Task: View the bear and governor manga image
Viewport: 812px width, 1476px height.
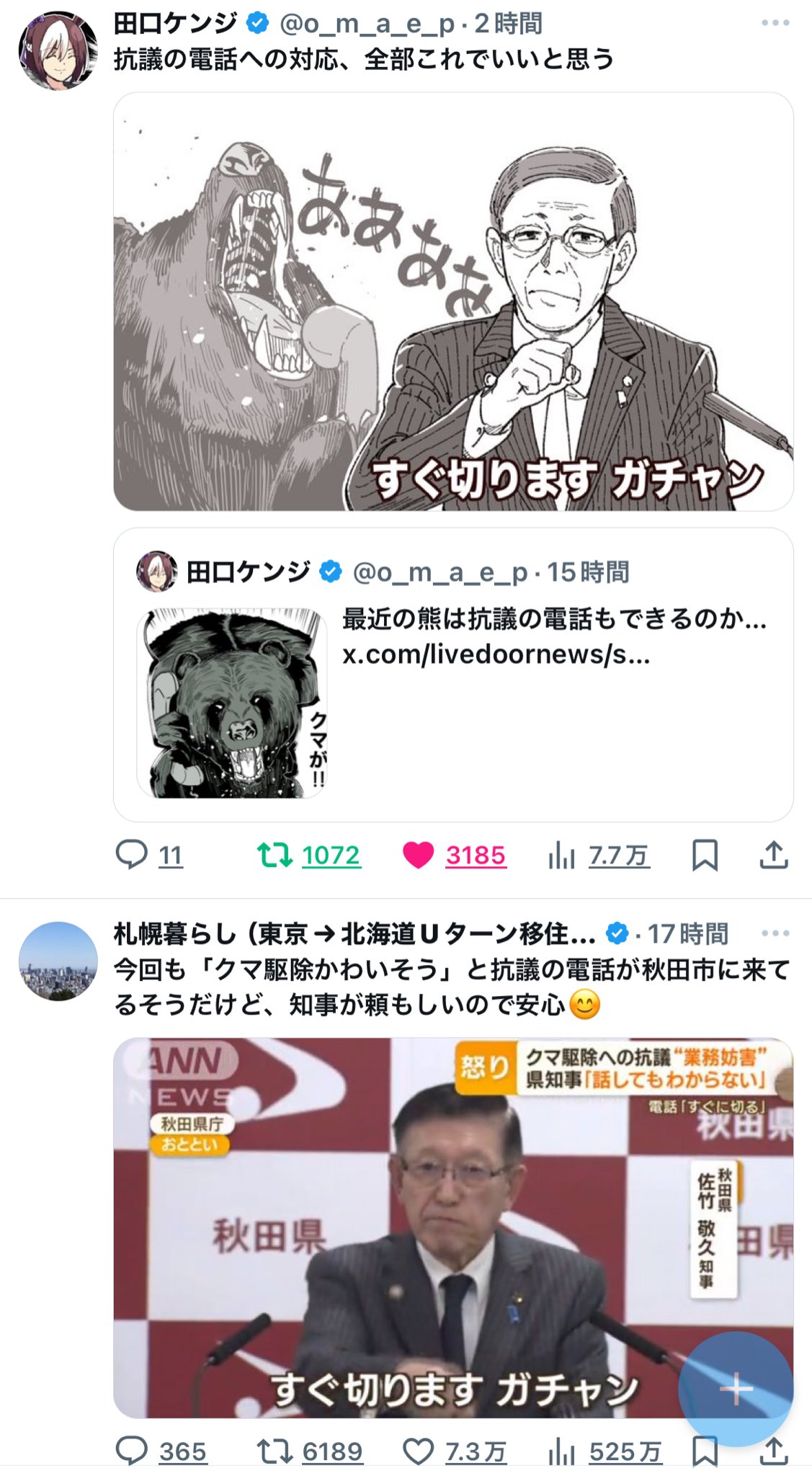Action: pyautogui.click(x=453, y=301)
